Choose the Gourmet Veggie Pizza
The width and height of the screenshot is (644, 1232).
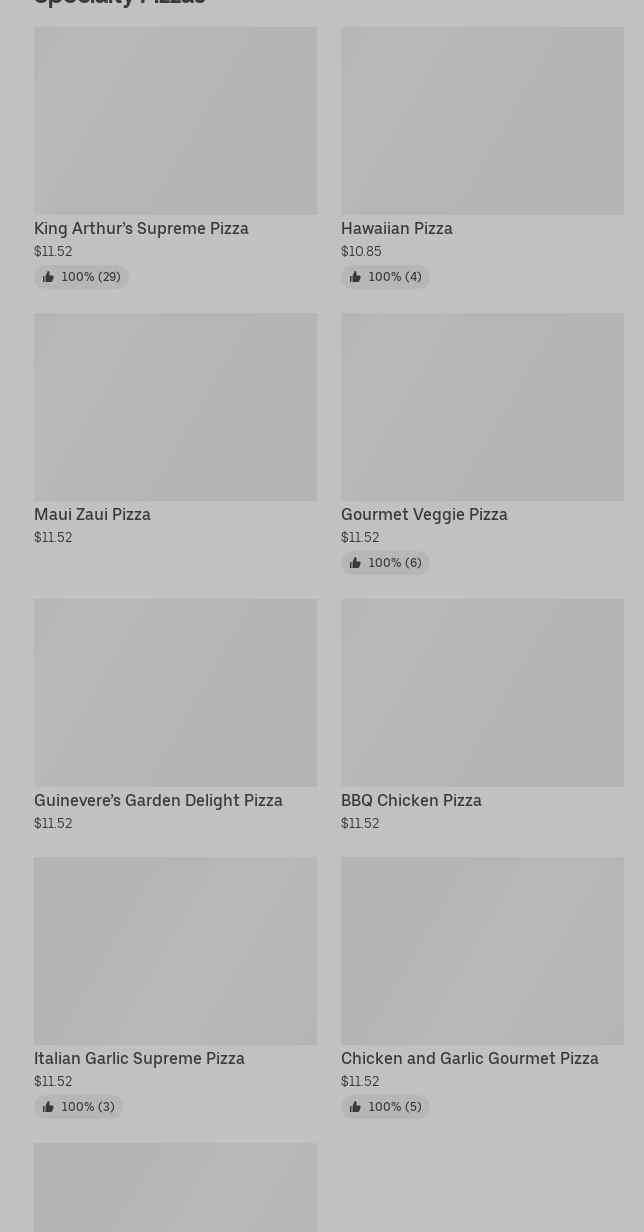click(x=482, y=444)
